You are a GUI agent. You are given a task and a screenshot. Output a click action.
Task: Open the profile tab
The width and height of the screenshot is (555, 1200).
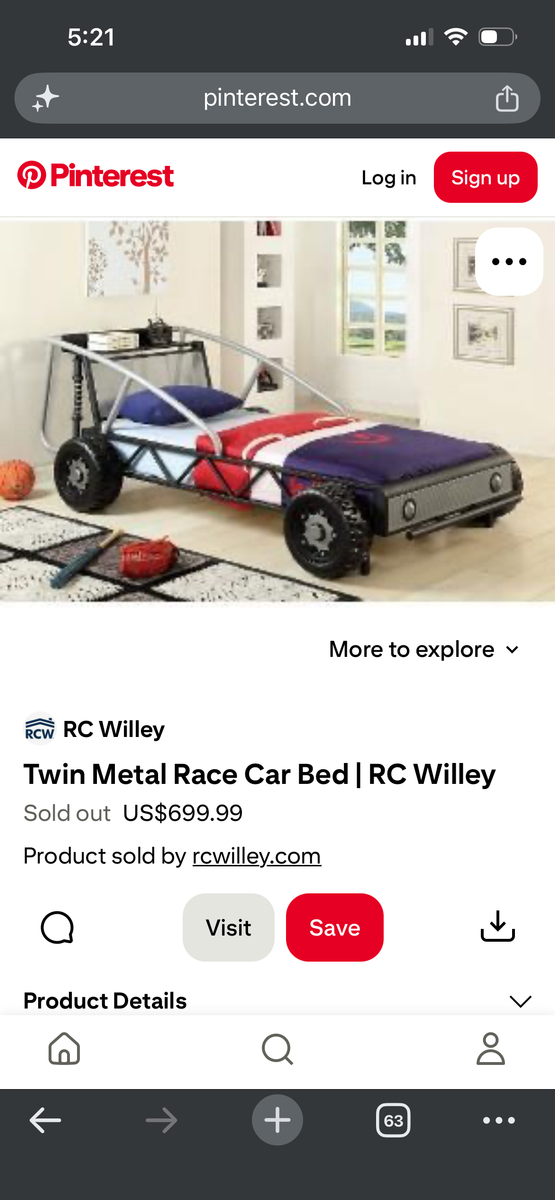click(490, 1049)
